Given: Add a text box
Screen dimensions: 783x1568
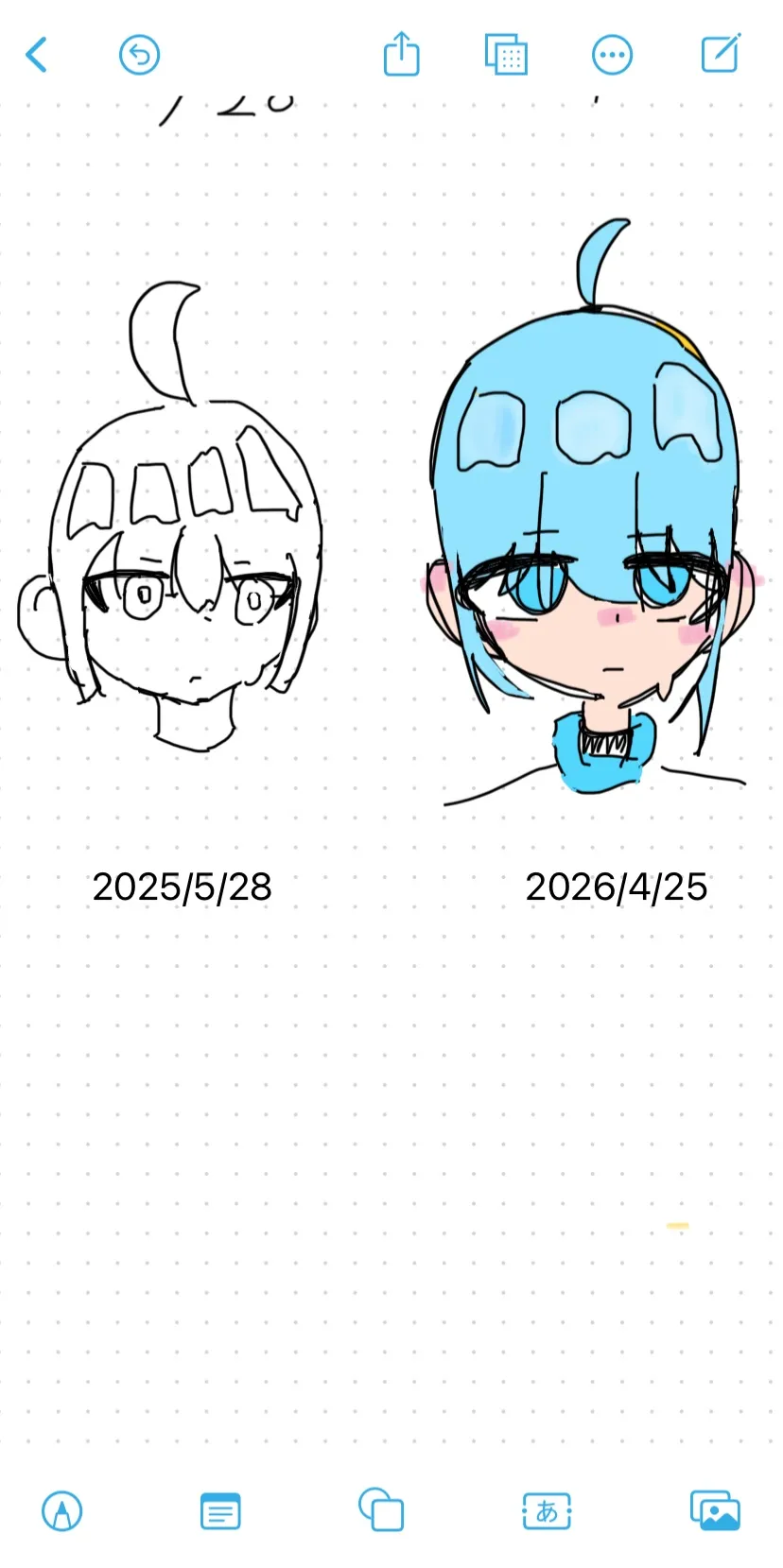Looking at the screenshot, I should pos(547,1511).
